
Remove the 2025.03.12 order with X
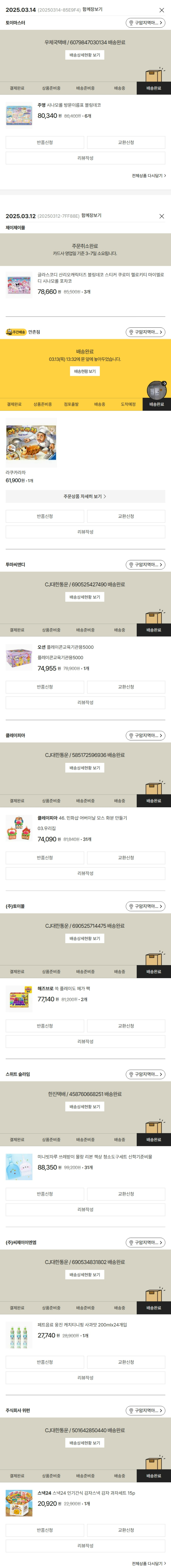[161, 216]
